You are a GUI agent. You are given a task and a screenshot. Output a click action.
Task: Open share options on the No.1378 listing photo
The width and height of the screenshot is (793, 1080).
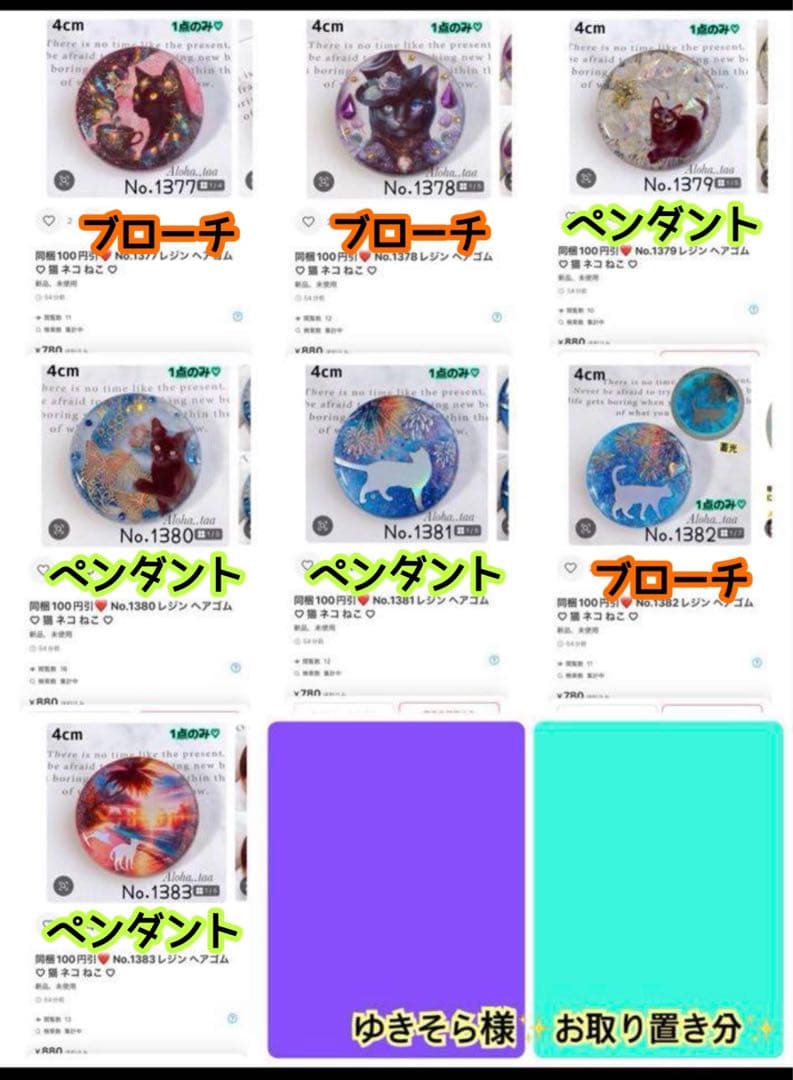click(322, 180)
